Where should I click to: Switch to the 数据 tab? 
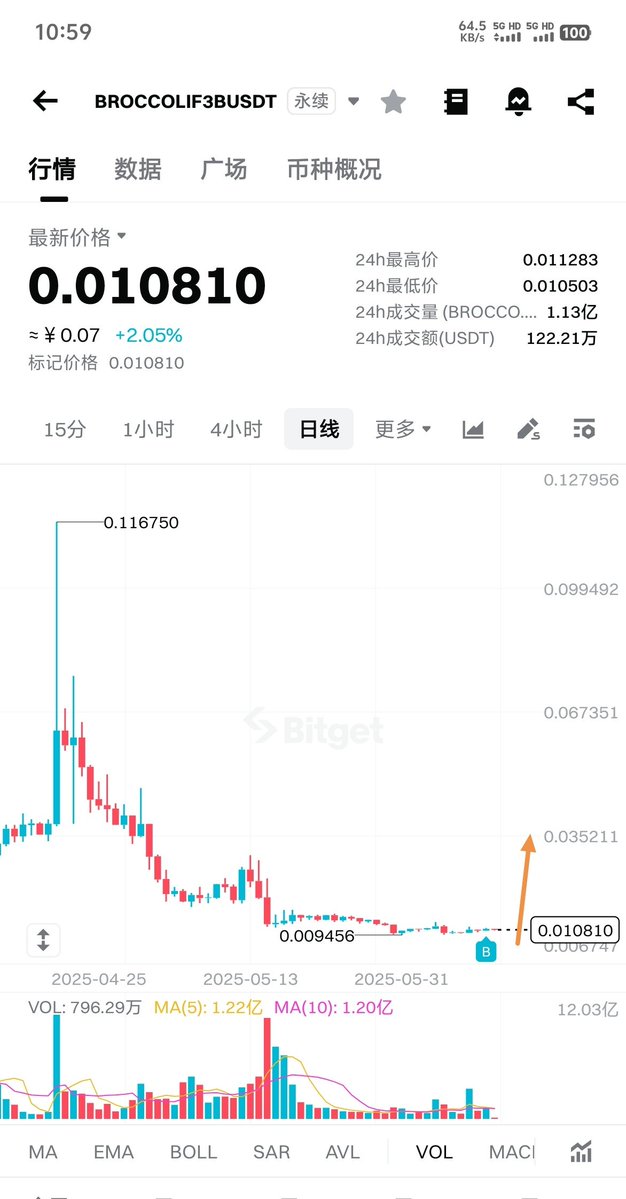[x=138, y=169]
